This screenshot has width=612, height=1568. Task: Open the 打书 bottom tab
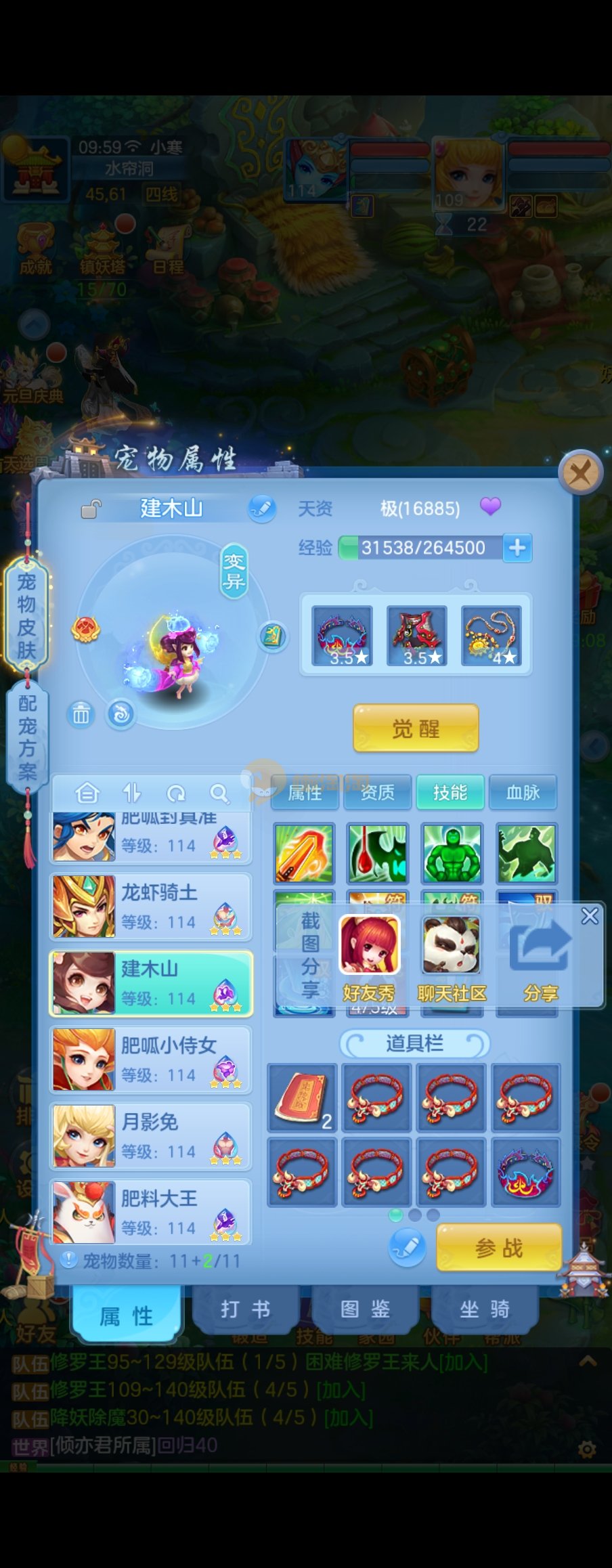[245, 1309]
